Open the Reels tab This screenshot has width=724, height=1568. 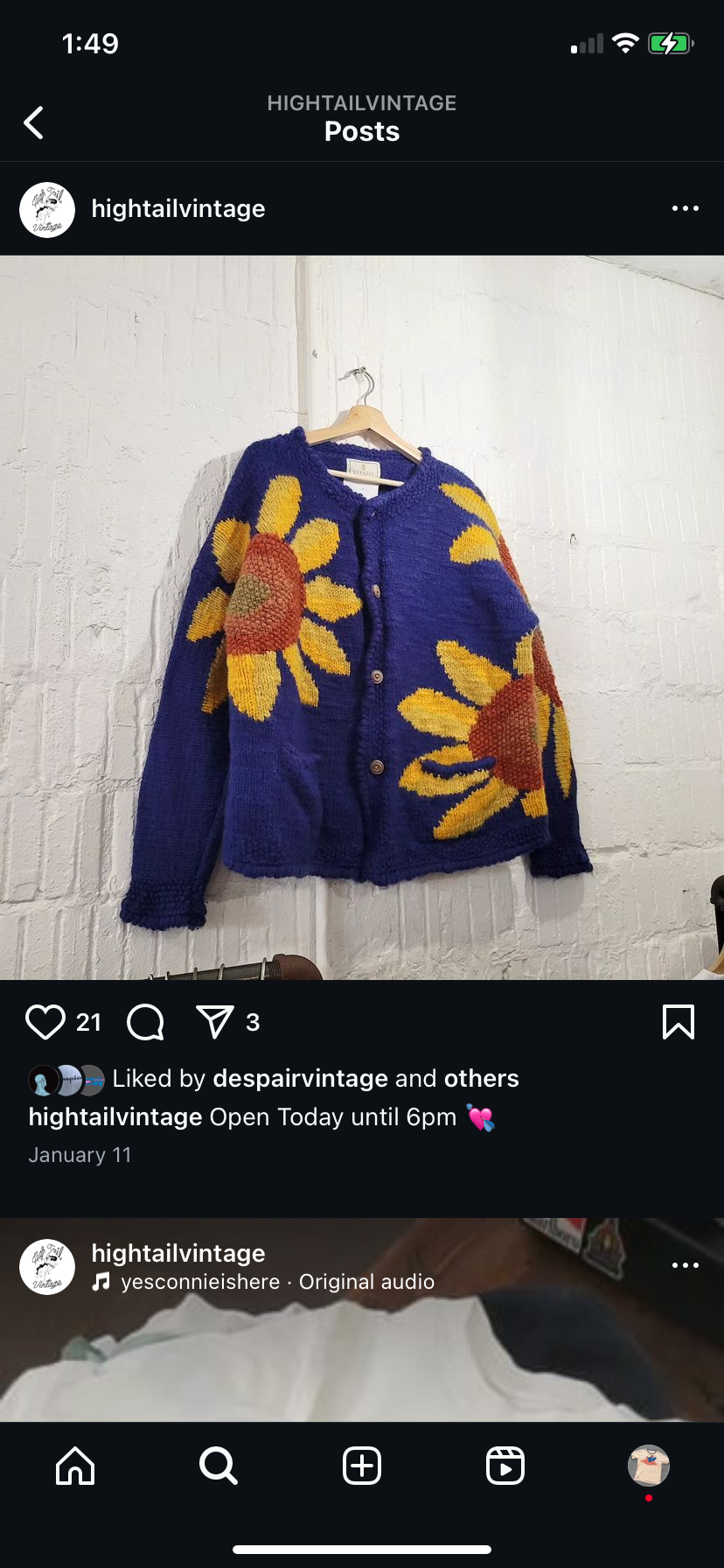point(505,1466)
